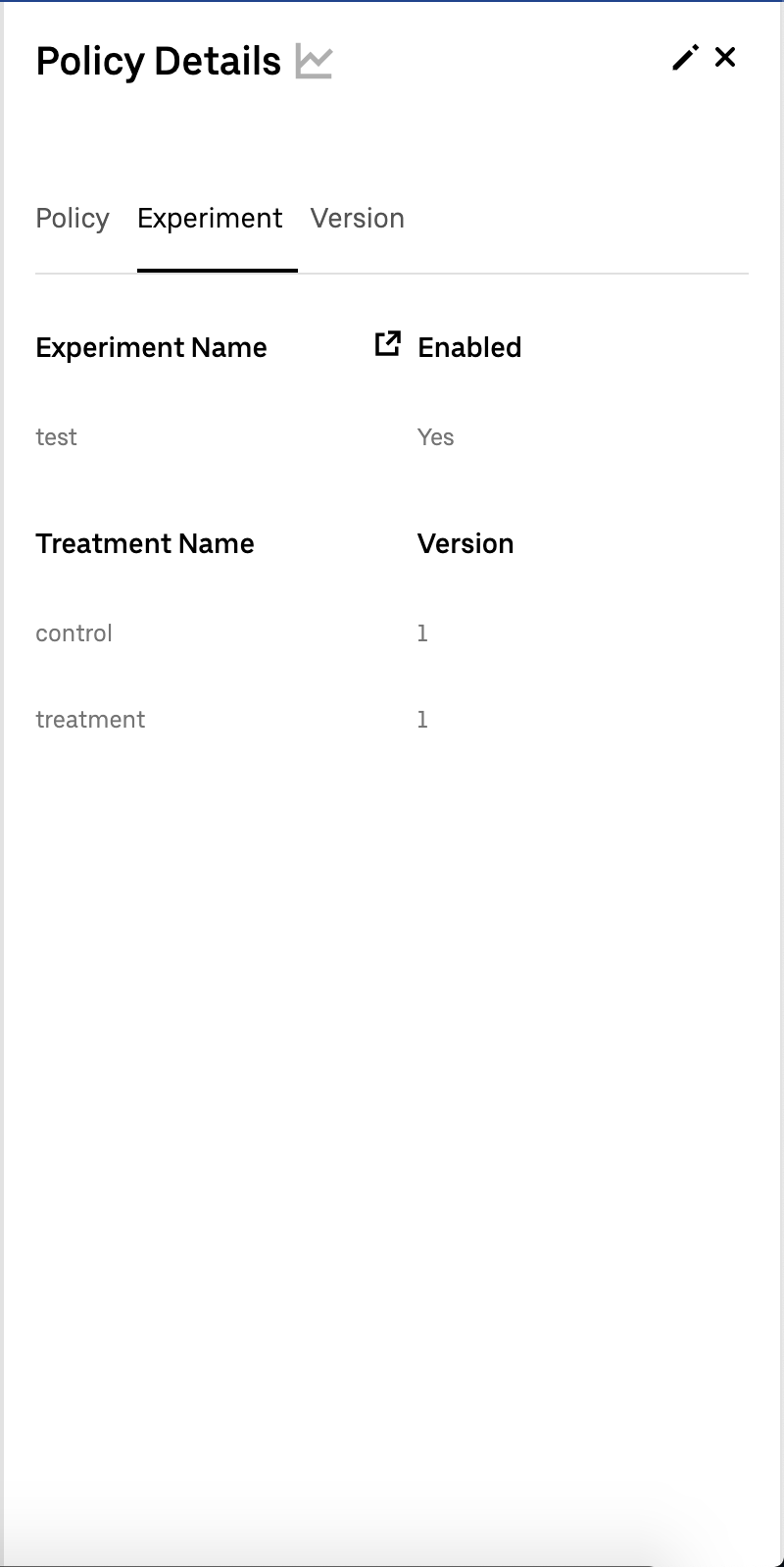Close the Policy Details panel

[725, 58]
